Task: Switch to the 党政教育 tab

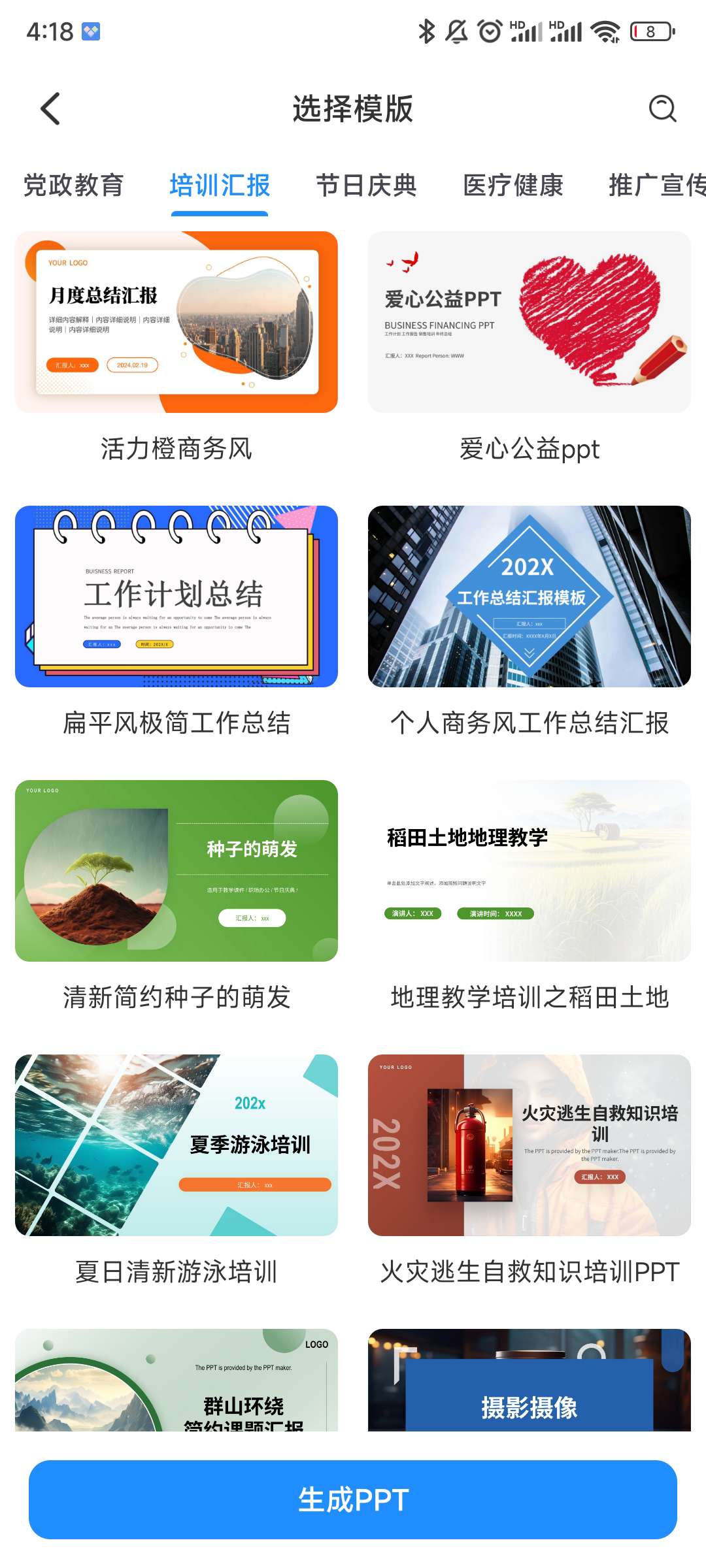Action: tap(73, 186)
